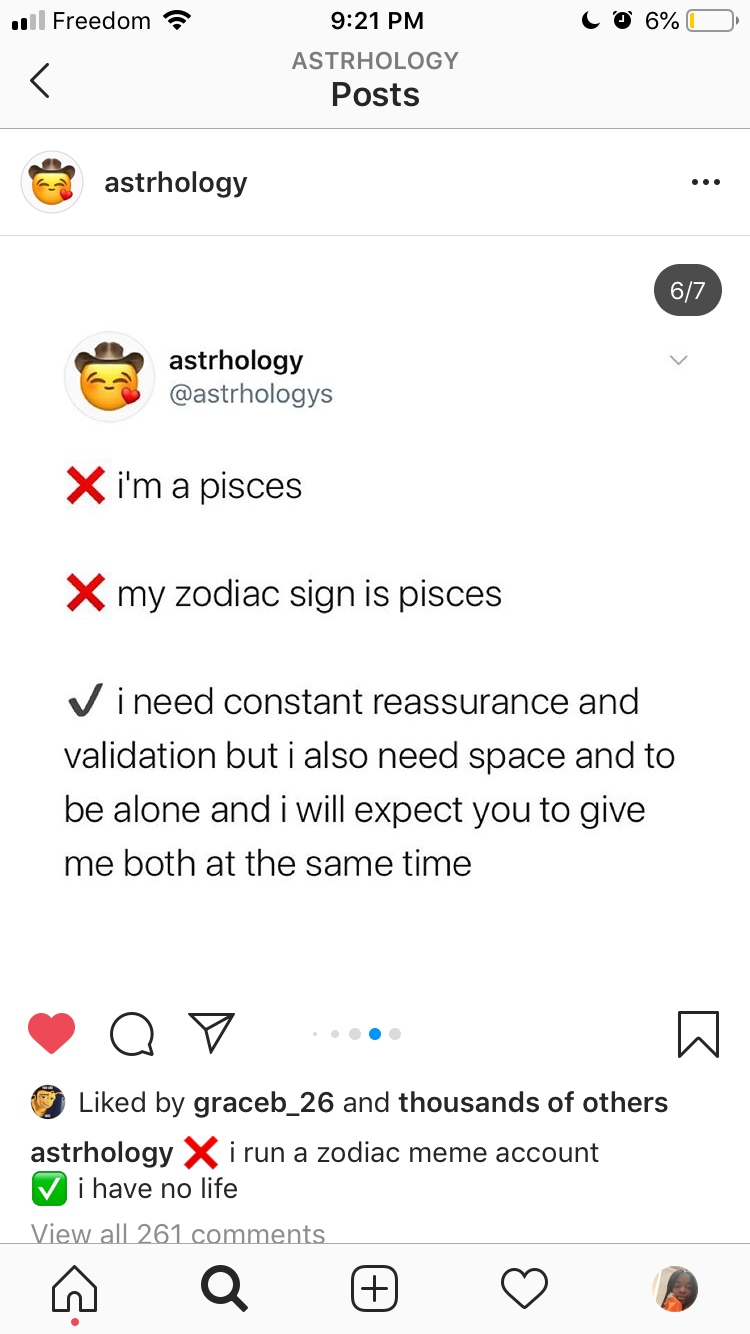Open my profile tab
The image size is (750, 1334).
(x=675, y=1289)
